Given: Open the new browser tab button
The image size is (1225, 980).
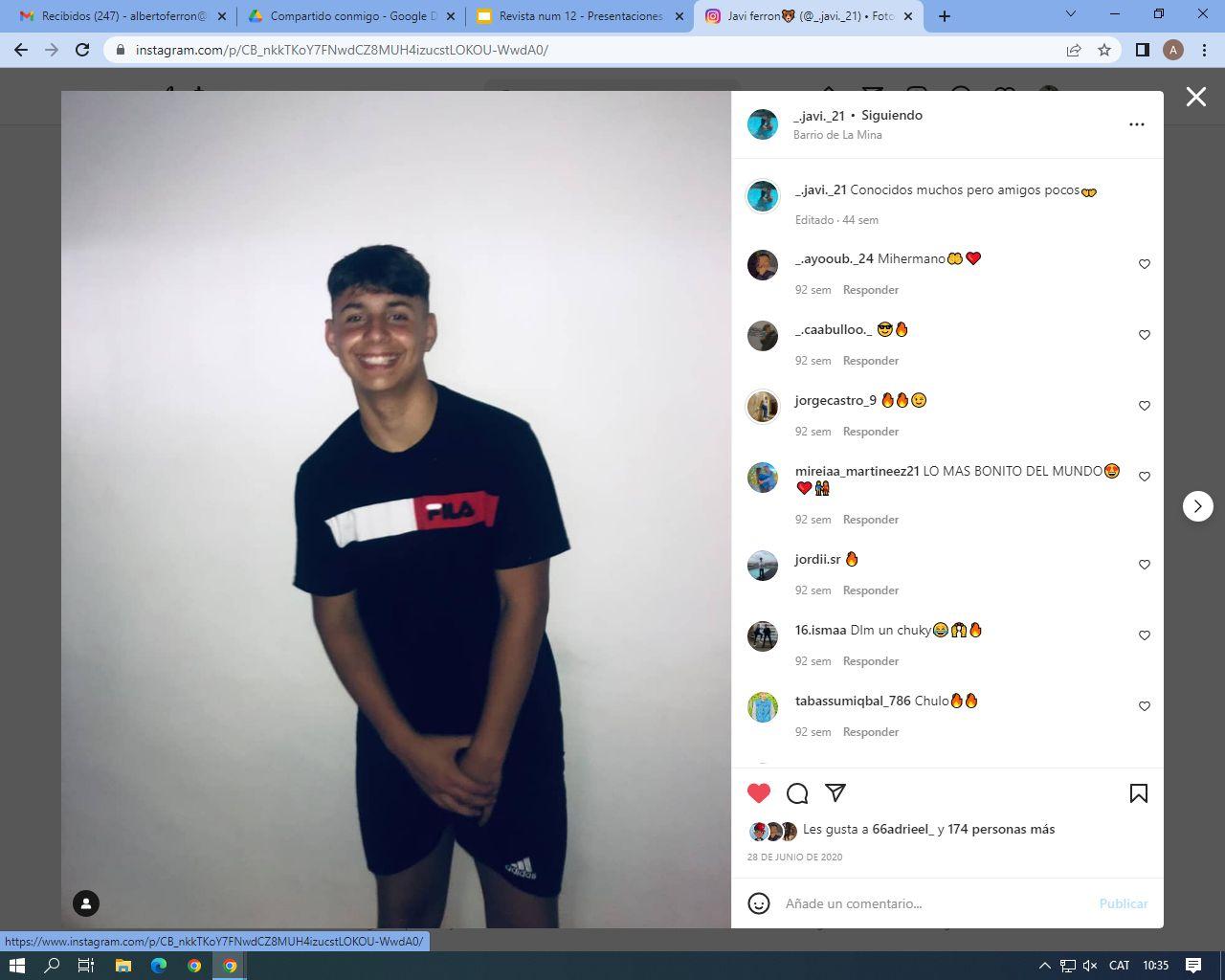Looking at the screenshot, I should [x=944, y=15].
